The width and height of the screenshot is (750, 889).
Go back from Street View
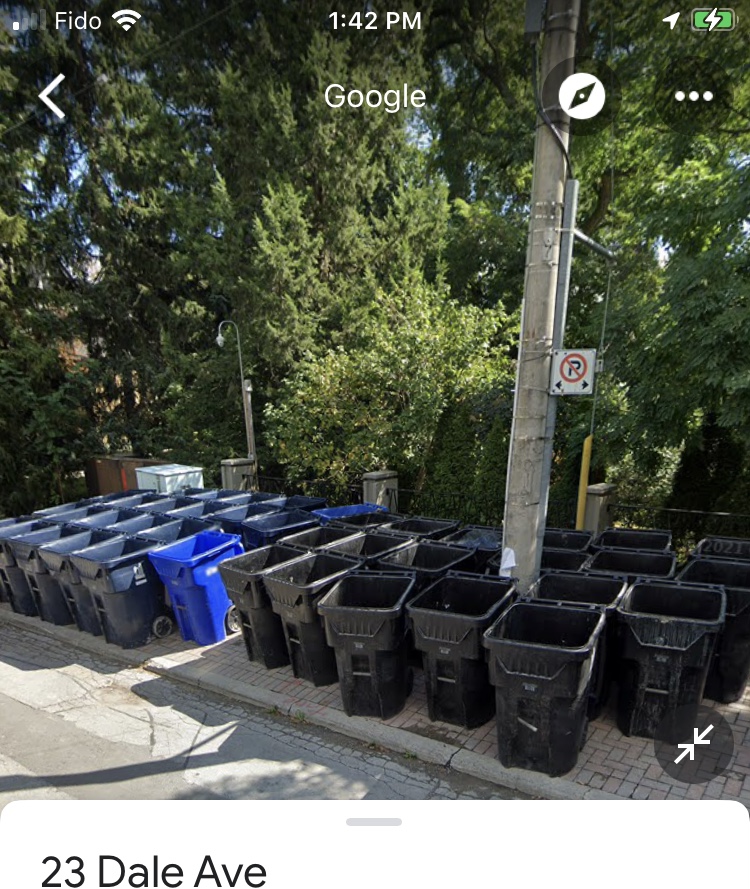[52, 97]
